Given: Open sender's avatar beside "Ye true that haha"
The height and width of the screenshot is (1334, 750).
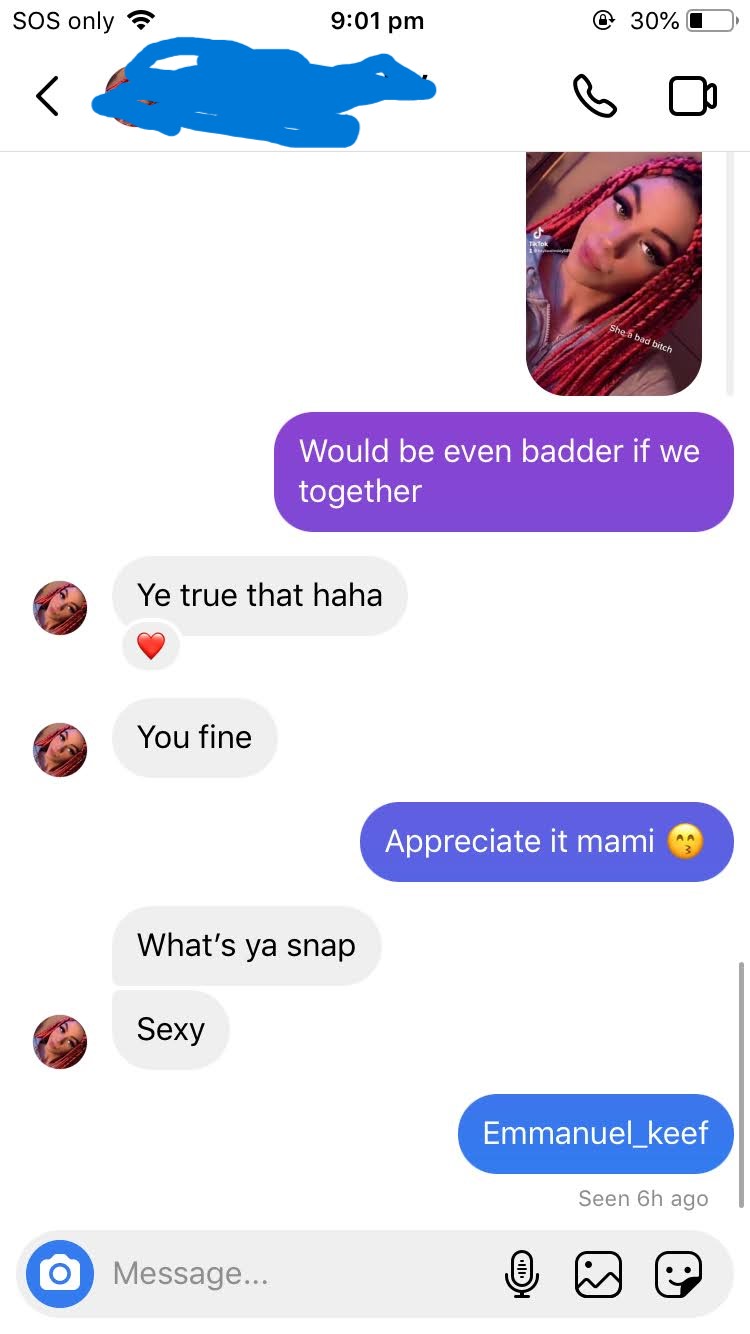Looking at the screenshot, I should [x=60, y=608].
